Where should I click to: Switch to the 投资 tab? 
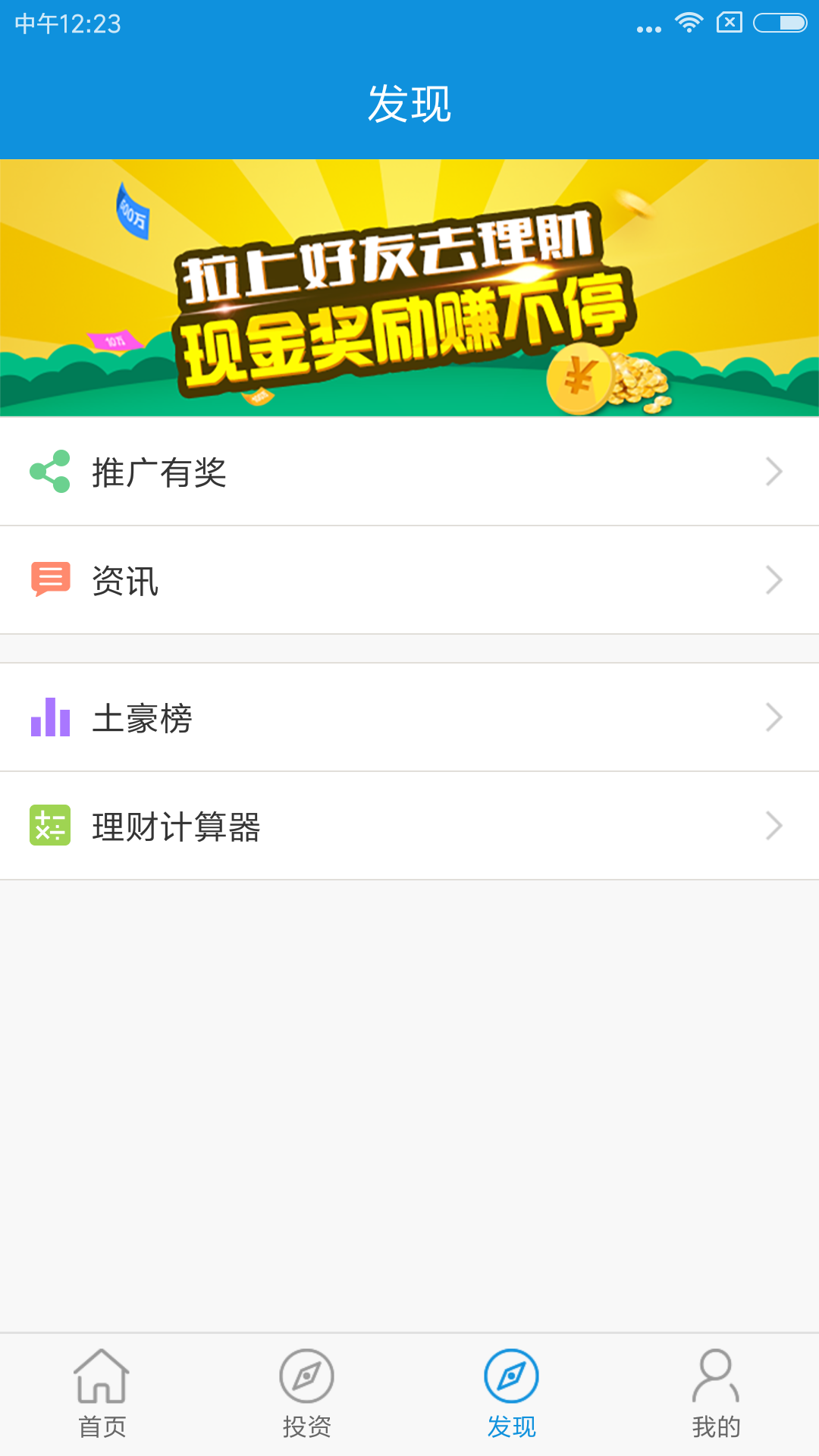[x=307, y=1399]
